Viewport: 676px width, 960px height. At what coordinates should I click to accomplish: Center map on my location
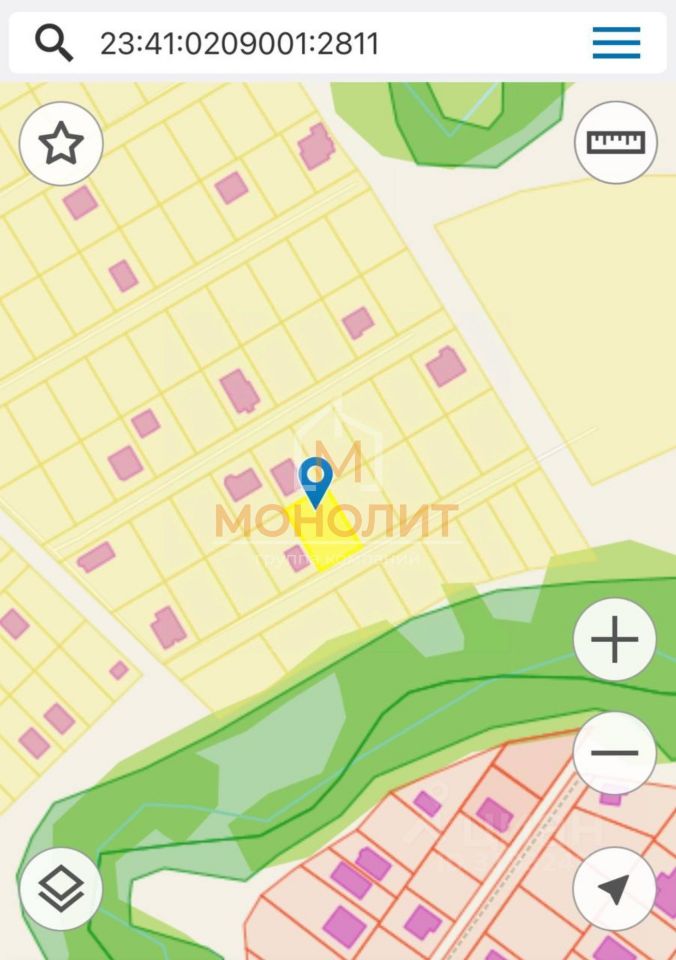pos(615,889)
